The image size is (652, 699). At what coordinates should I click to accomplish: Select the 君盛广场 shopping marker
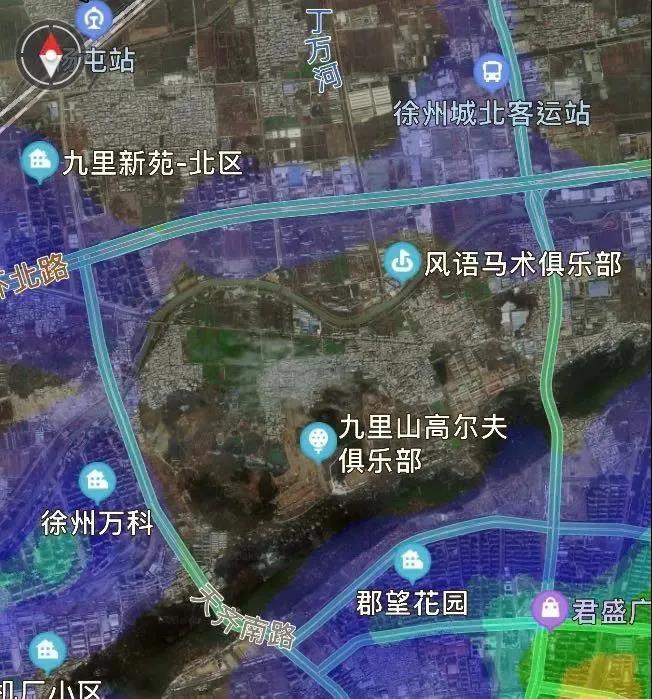[x=549, y=607]
